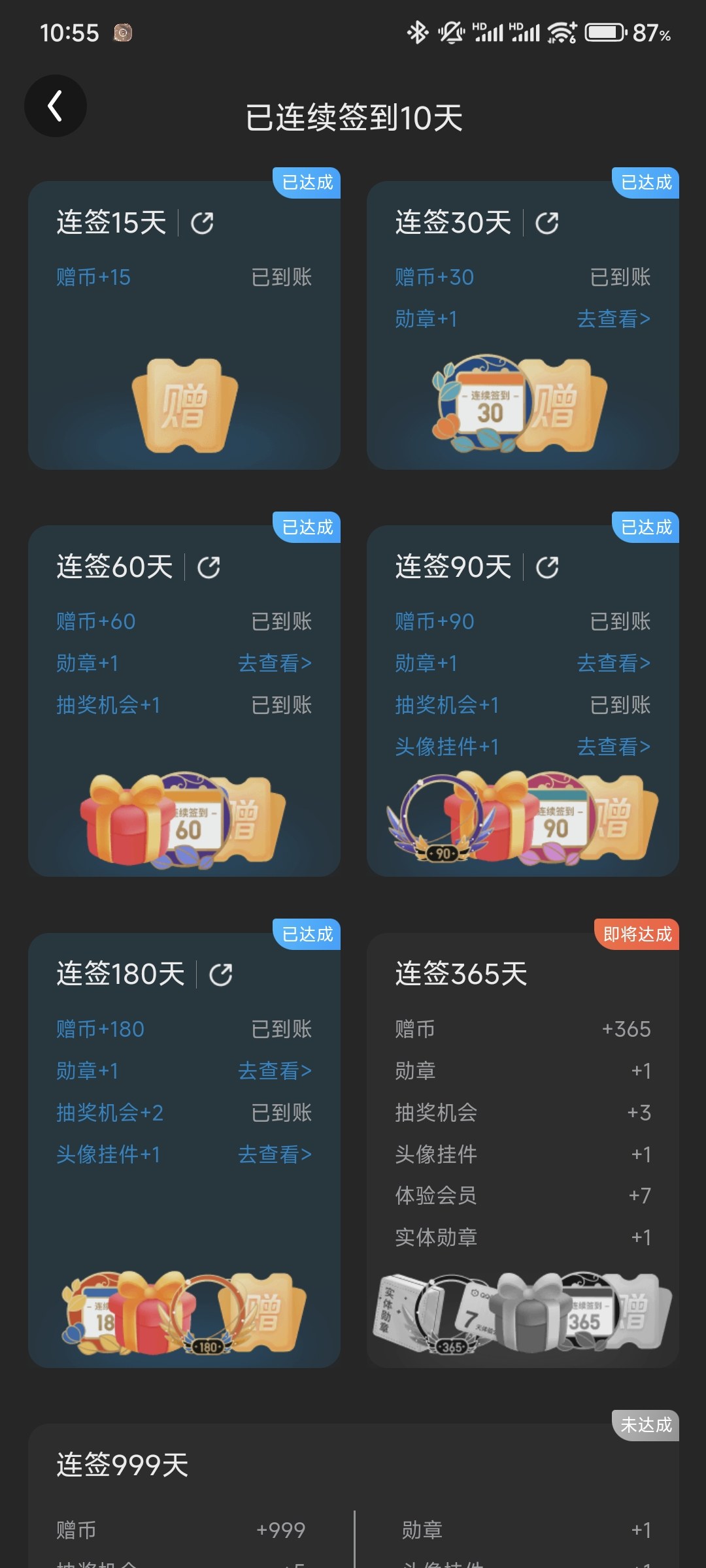This screenshot has height=1568, width=706.
Task: View the 180-day 头像挂件 via 去查看
Action: tap(275, 1154)
